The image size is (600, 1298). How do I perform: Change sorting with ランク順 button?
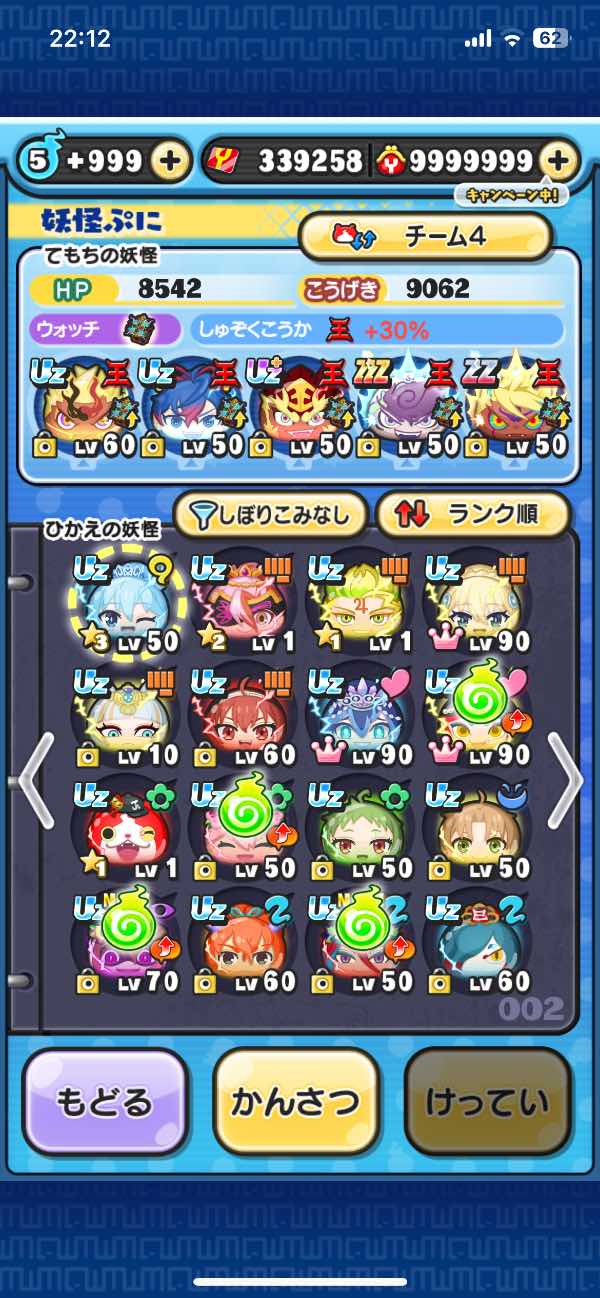point(472,515)
